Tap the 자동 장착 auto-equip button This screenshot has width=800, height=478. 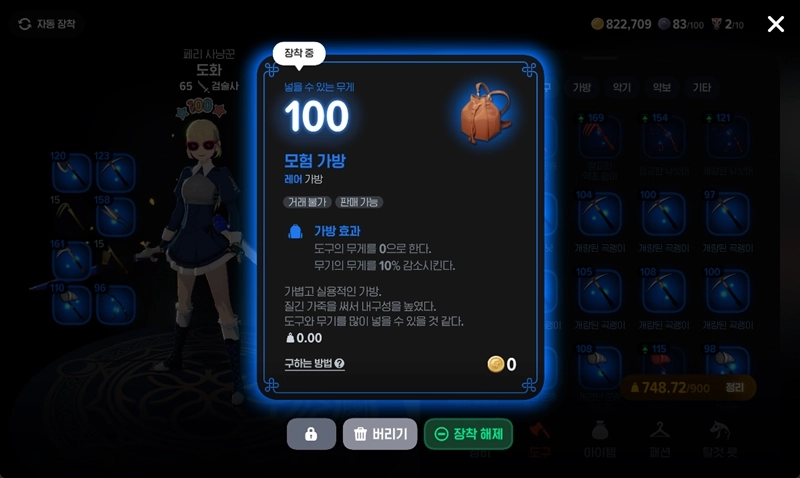tap(47, 23)
